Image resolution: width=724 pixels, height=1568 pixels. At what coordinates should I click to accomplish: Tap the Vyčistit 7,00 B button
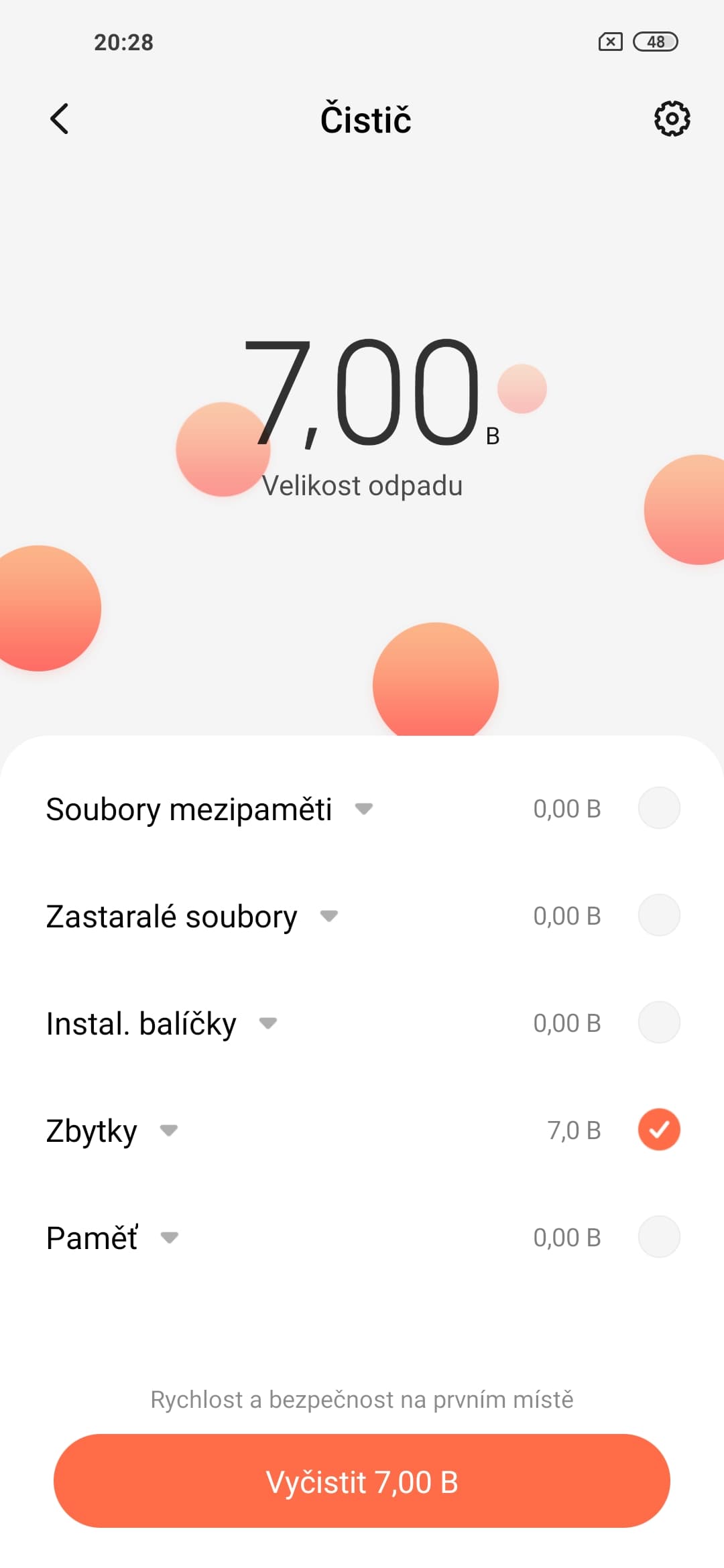tap(362, 1482)
